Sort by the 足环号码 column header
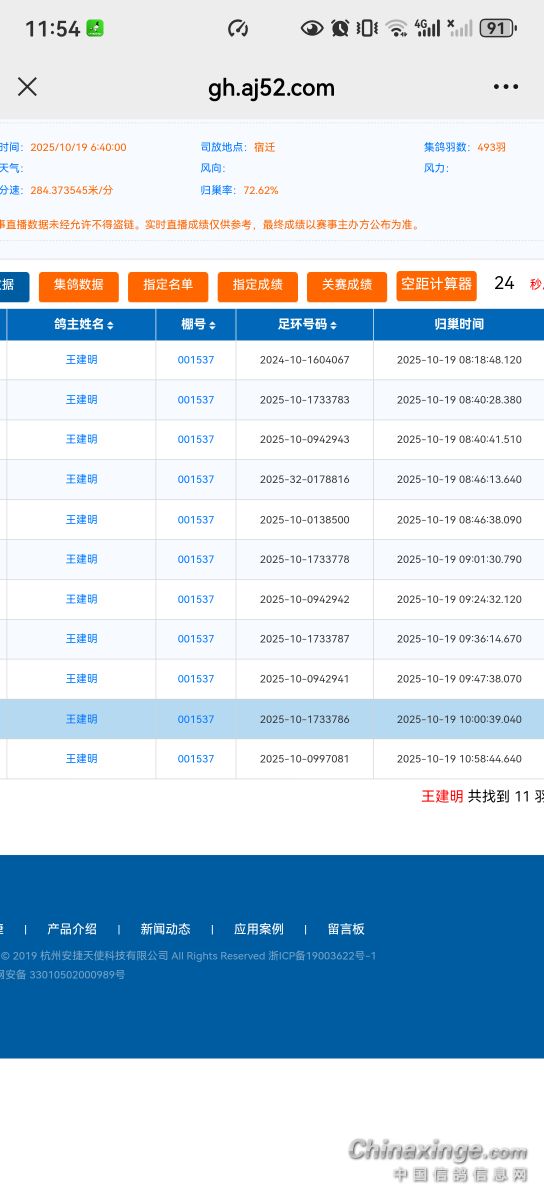544x1200 pixels. 308,325
